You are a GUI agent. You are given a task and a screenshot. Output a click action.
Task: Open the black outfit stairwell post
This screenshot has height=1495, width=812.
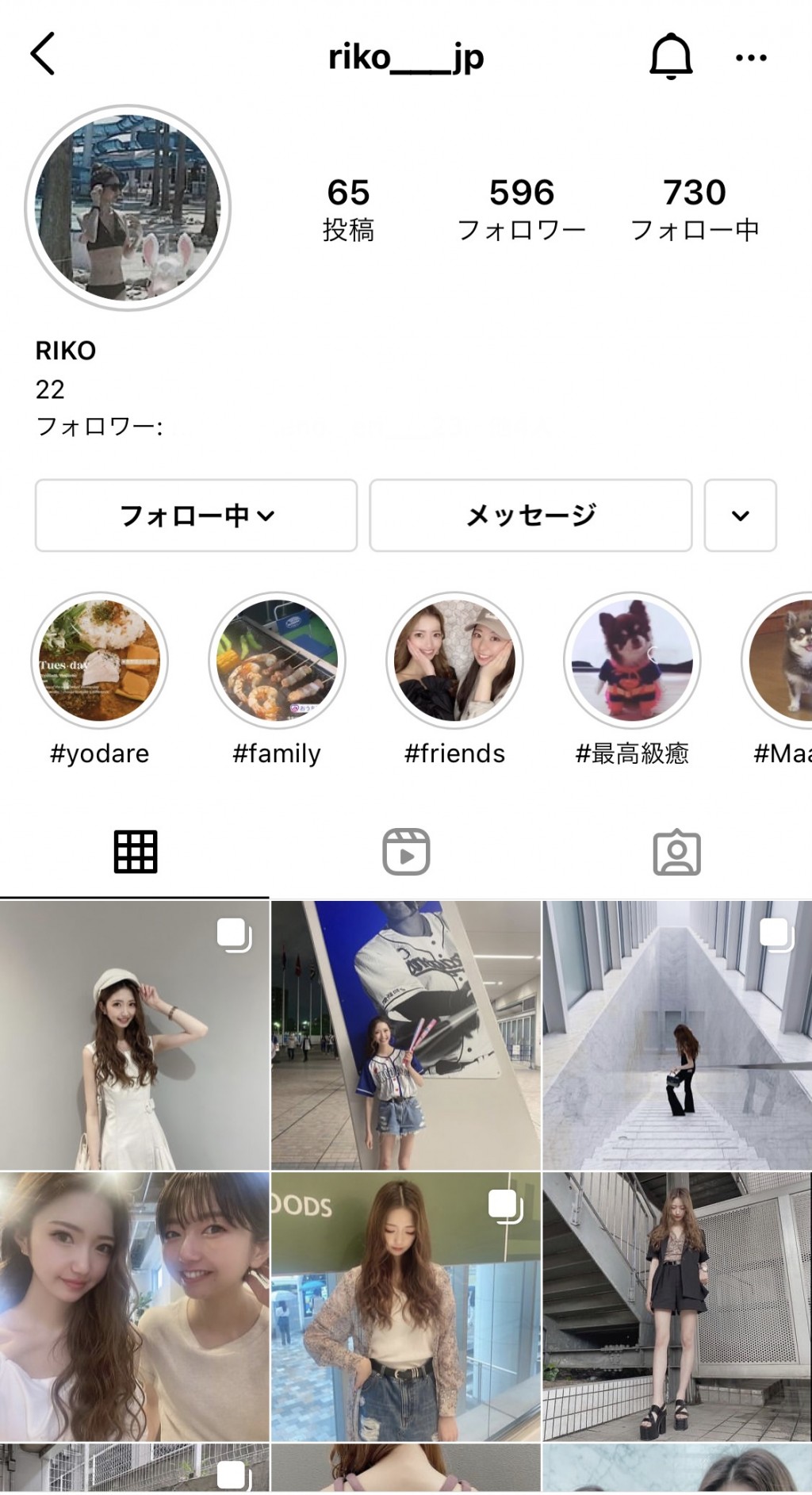point(677,1306)
